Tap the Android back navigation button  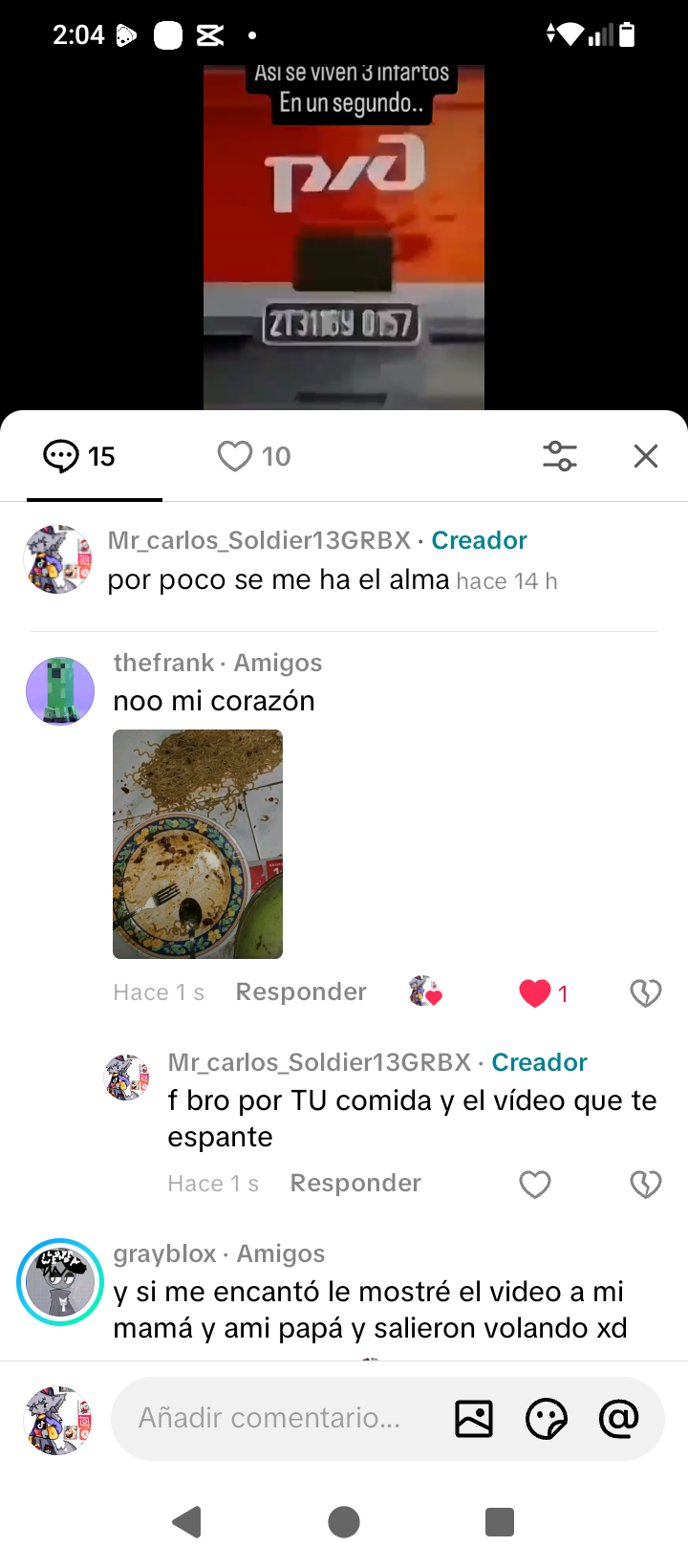(x=188, y=1521)
